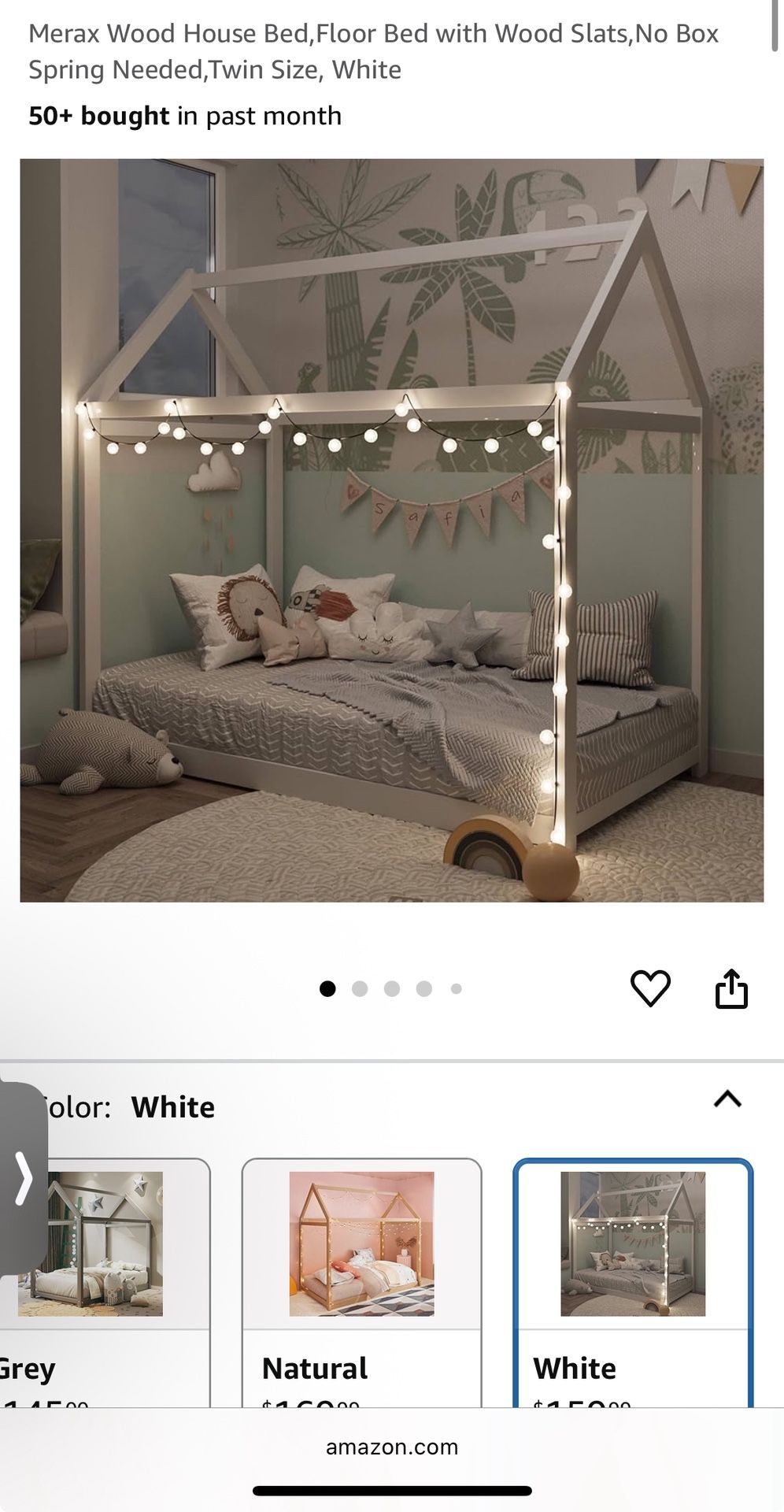The image size is (784, 1512).
Task: Add the bed to wishlist with heart icon
Action: tap(650, 988)
